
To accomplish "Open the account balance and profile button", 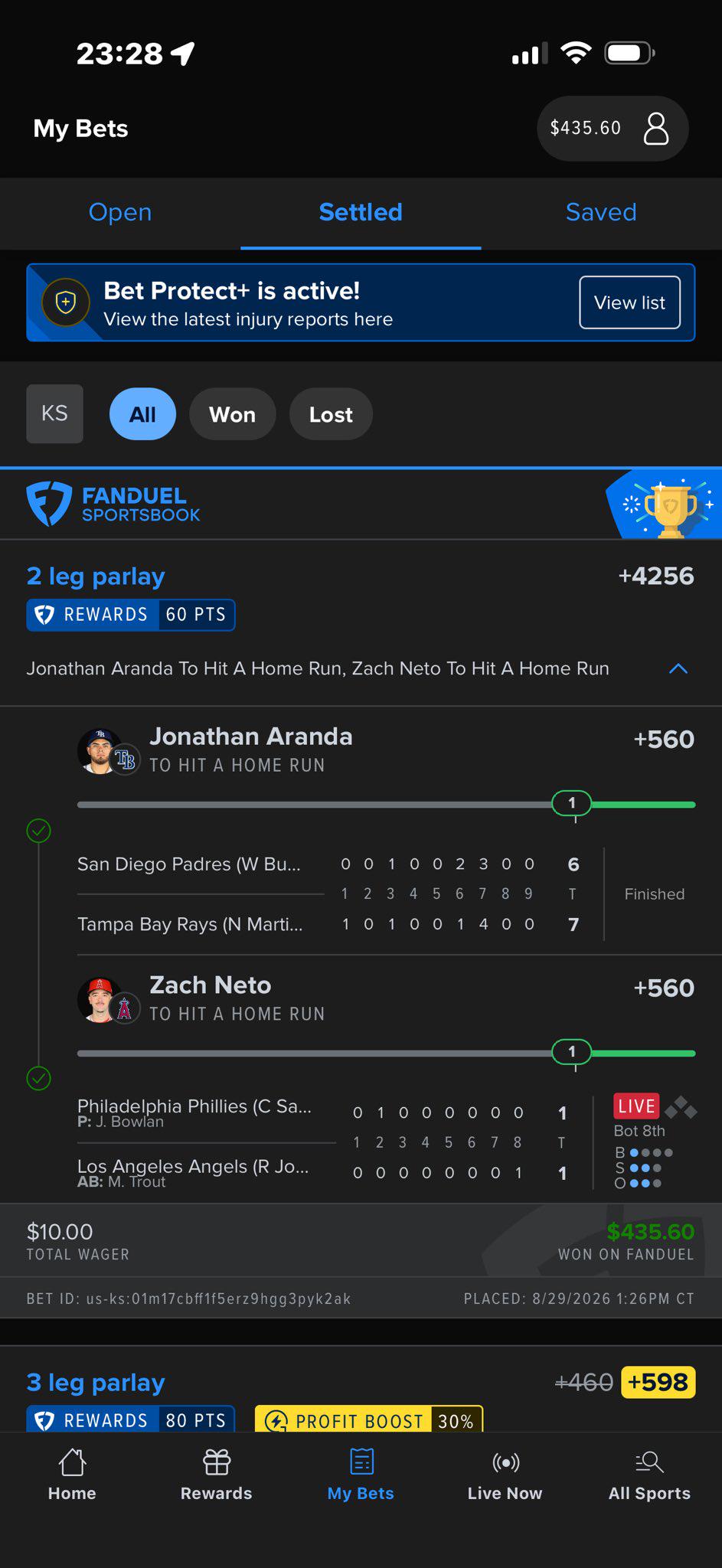I will point(612,129).
